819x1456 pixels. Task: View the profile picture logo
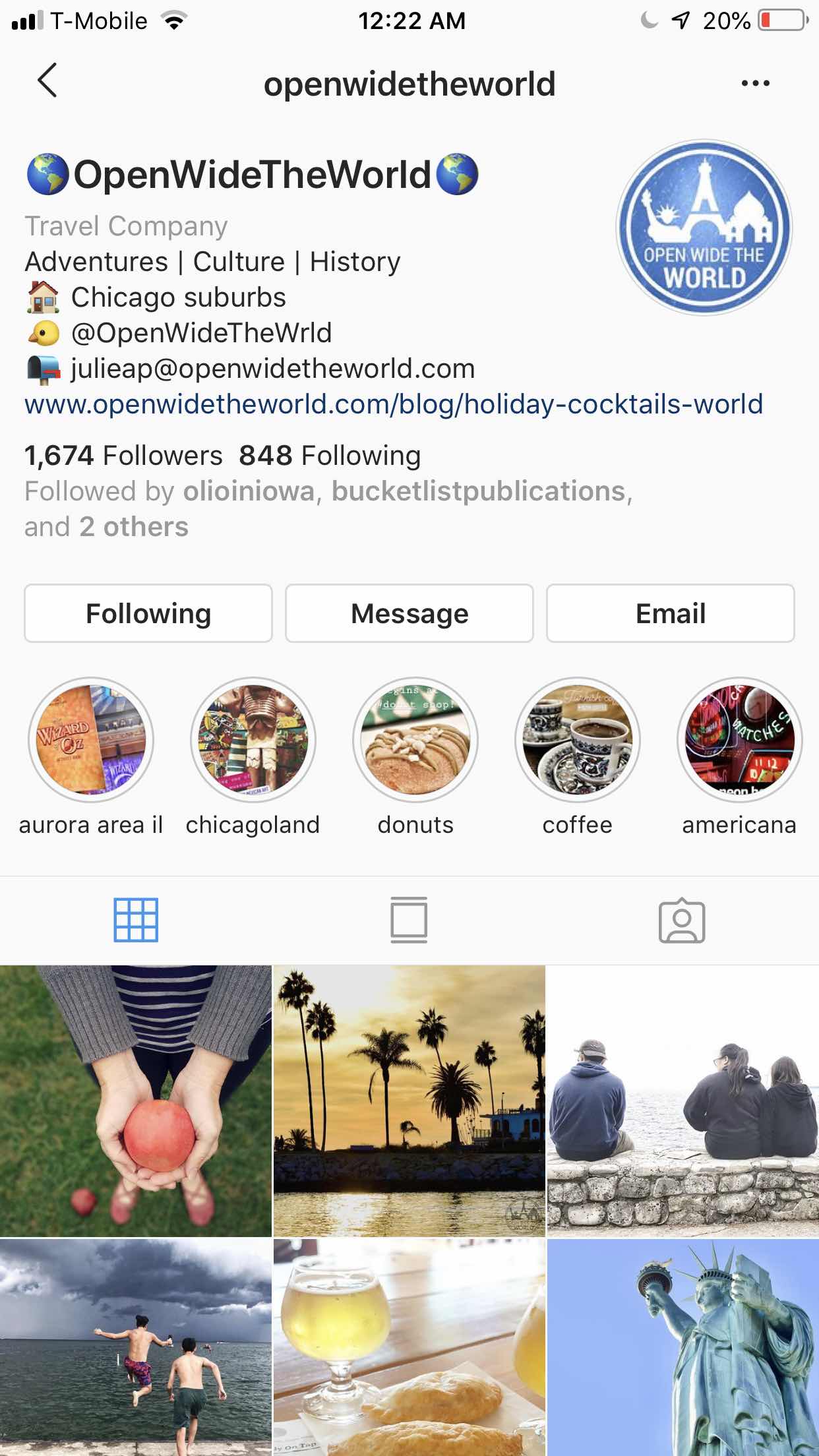pos(704,228)
